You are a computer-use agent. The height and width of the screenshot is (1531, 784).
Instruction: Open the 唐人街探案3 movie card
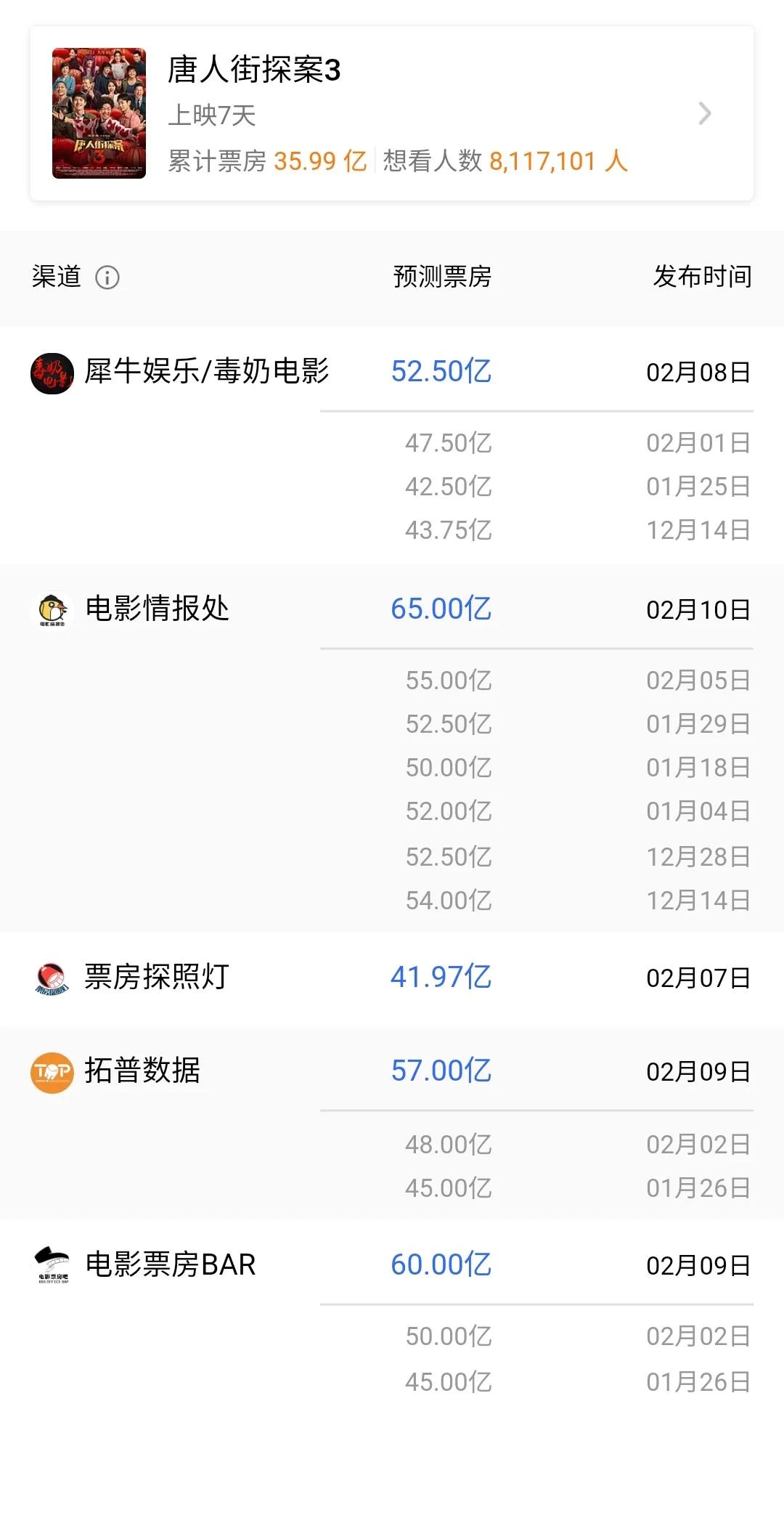pyautogui.click(x=392, y=113)
